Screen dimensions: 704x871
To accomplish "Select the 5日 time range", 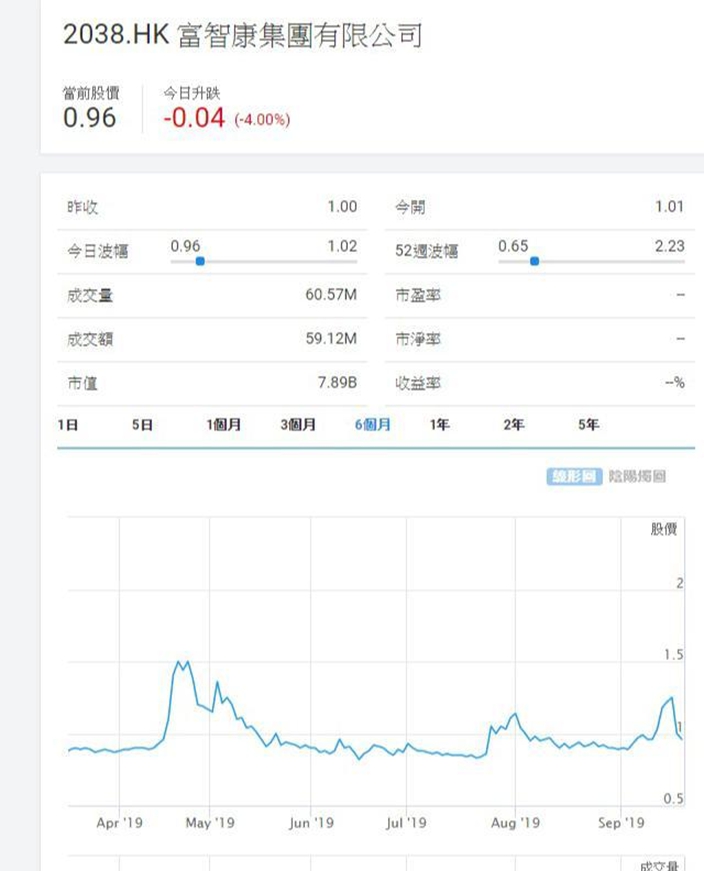I will point(142,425).
